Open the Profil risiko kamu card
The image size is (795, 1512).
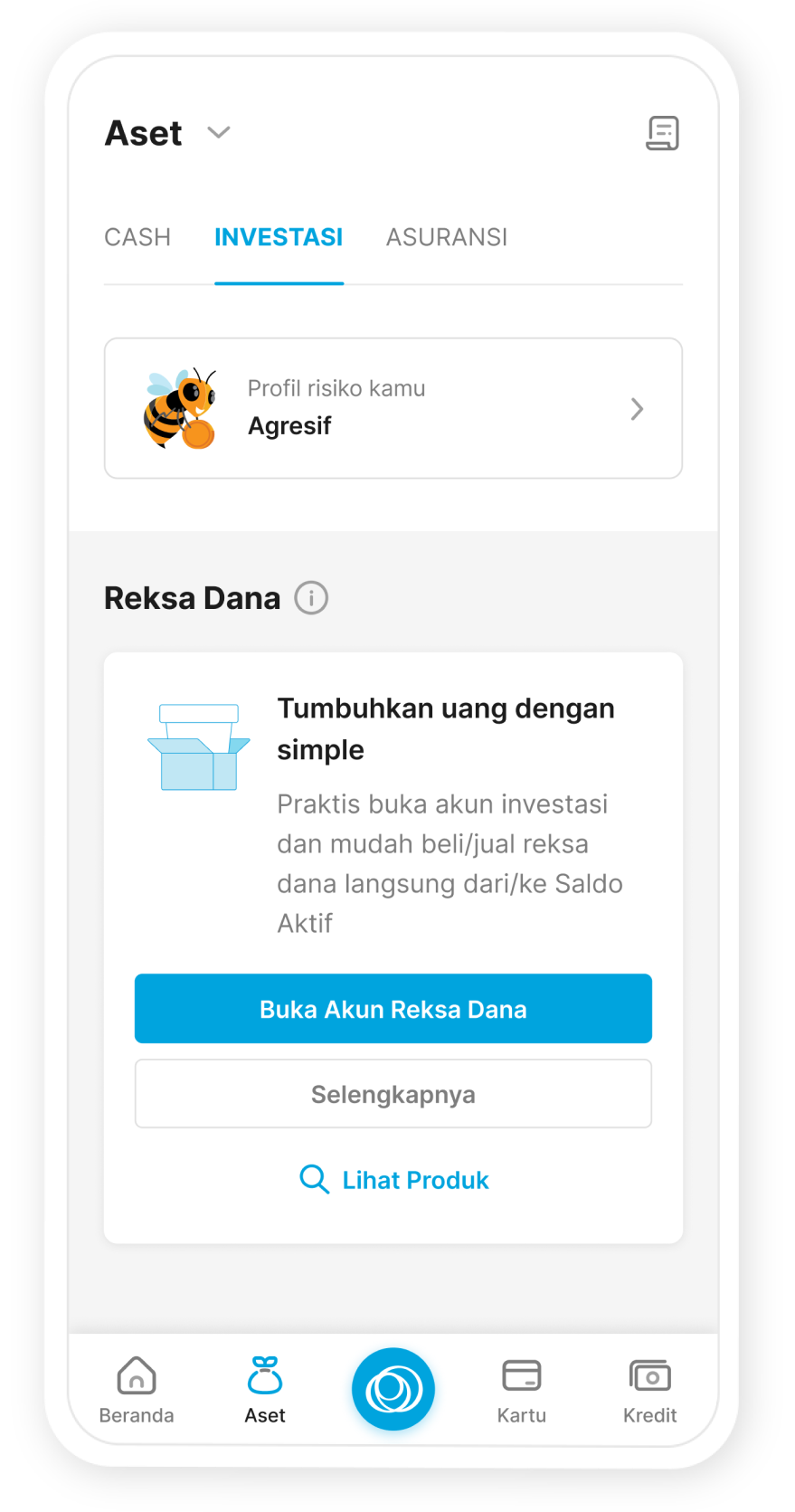pyautogui.click(x=393, y=408)
